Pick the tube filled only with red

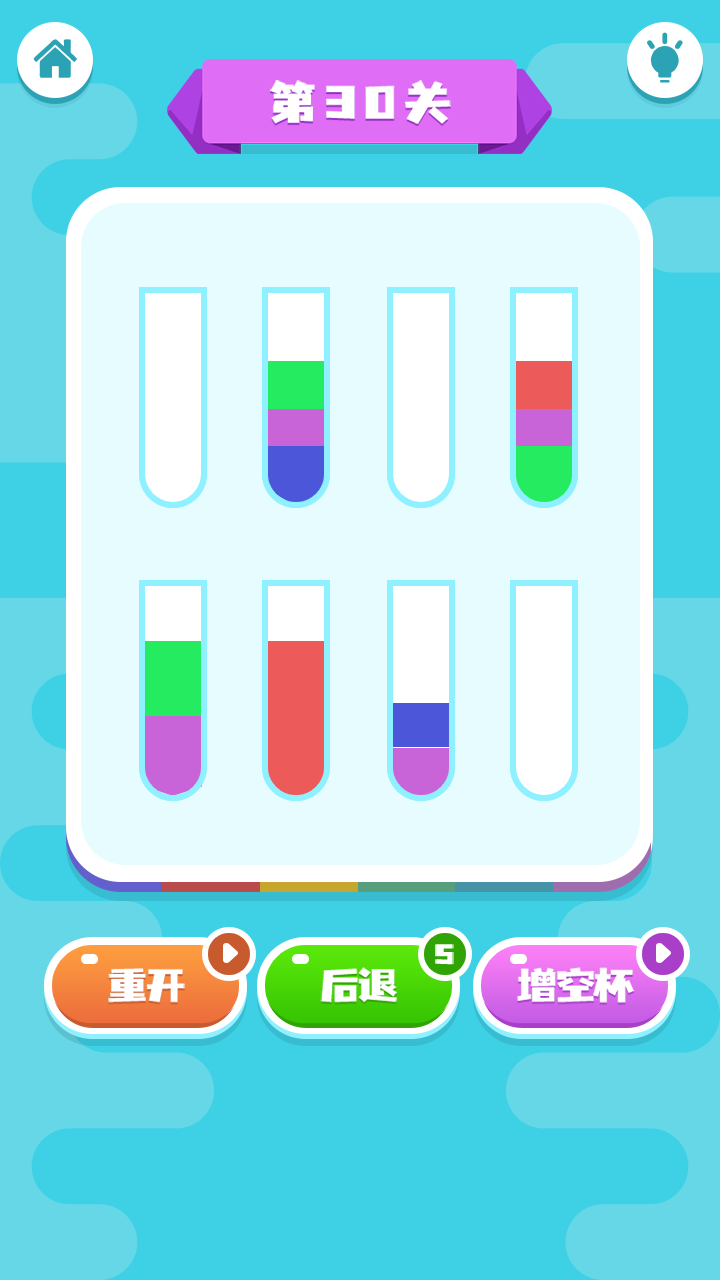(296, 692)
